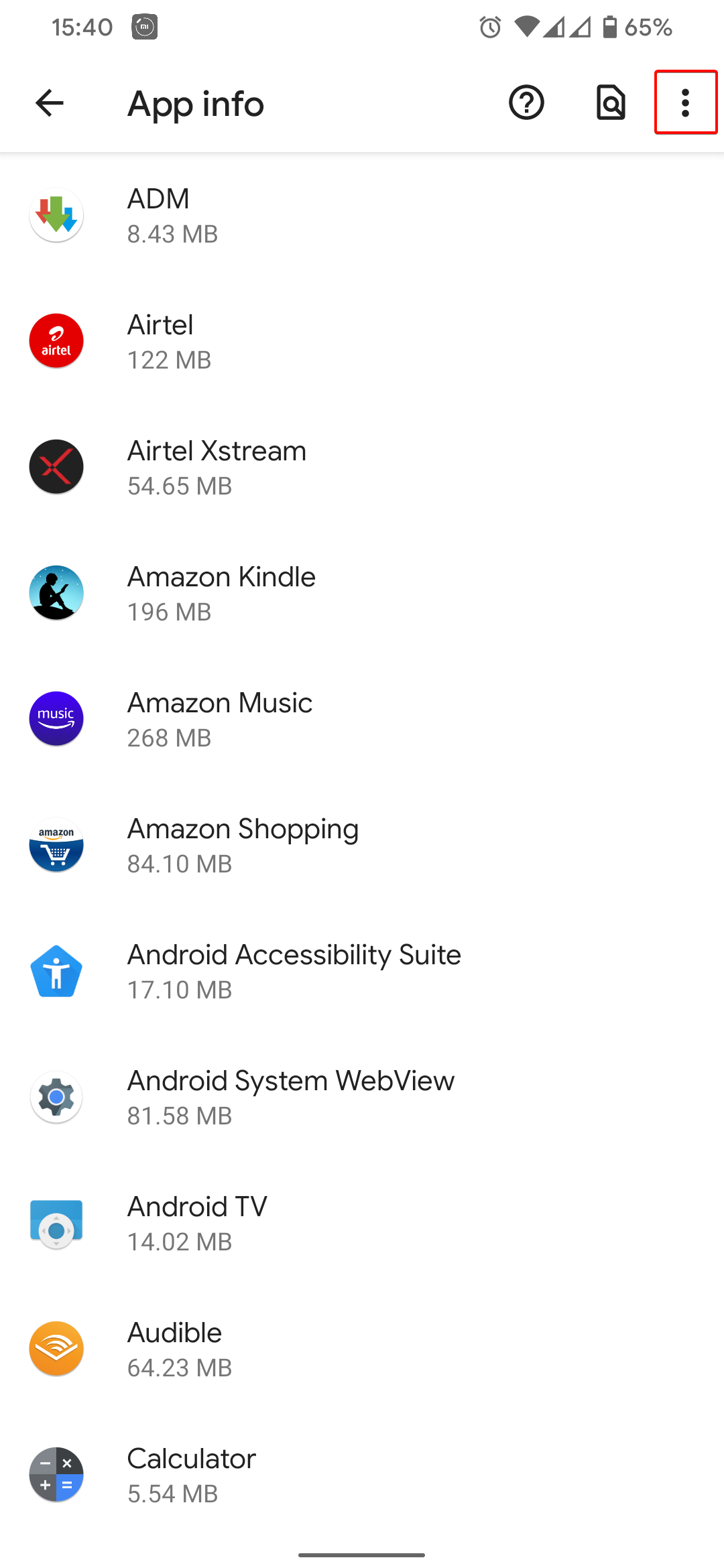Open ADM app info
This screenshot has height=1568, width=724.
point(362,215)
